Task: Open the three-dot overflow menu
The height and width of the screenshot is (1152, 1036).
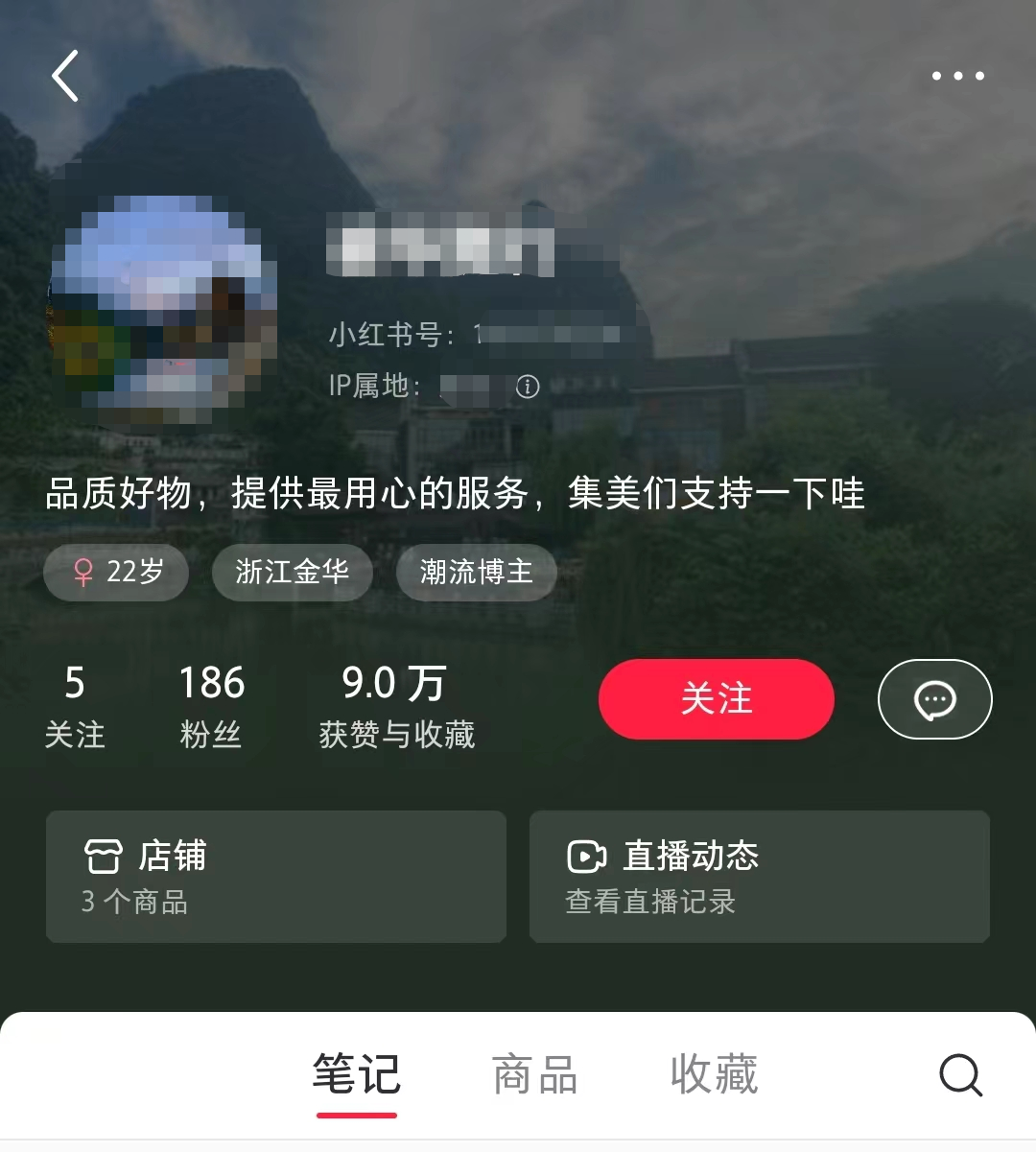Action: [957, 76]
